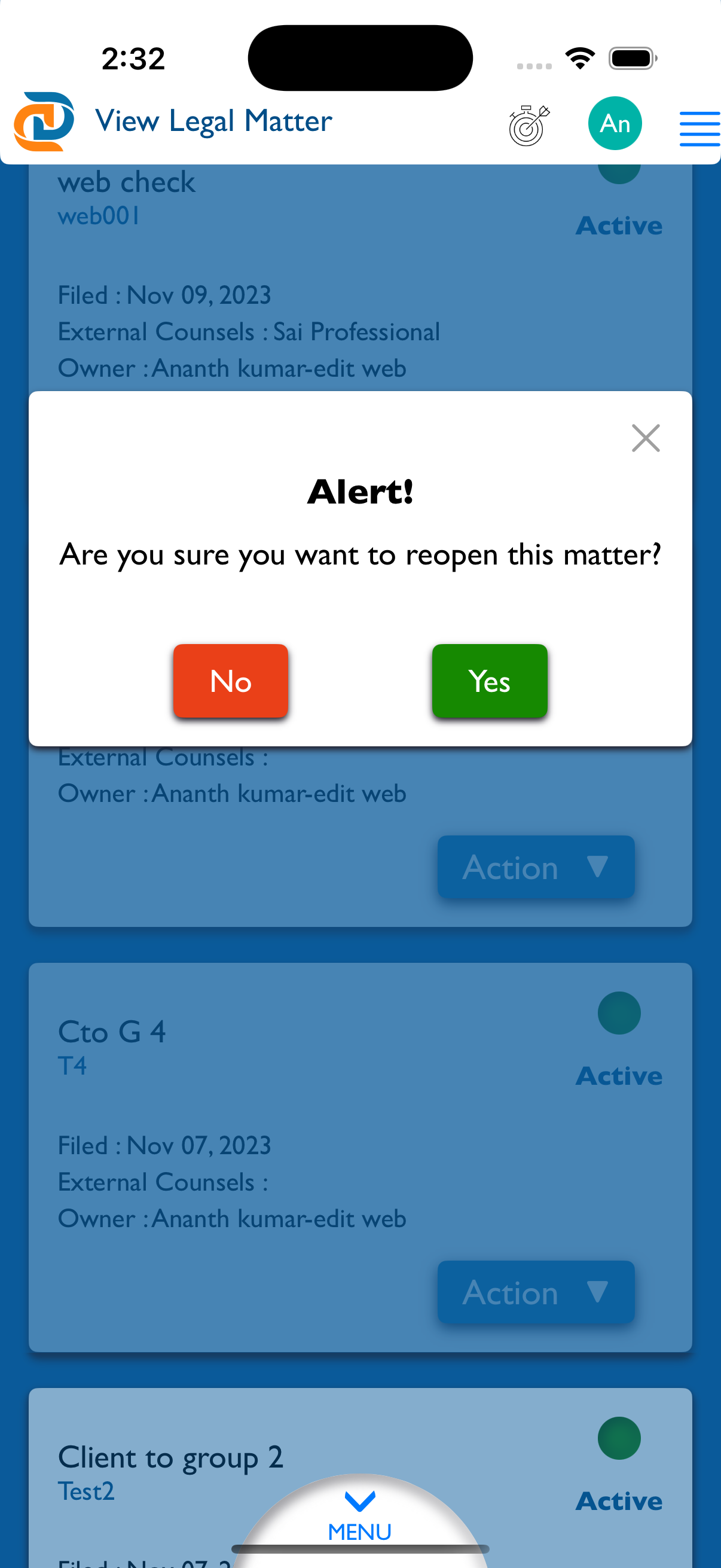Expand the Action dropdown on Cto G 4 card
721x1568 pixels.
[x=536, y=1292]
